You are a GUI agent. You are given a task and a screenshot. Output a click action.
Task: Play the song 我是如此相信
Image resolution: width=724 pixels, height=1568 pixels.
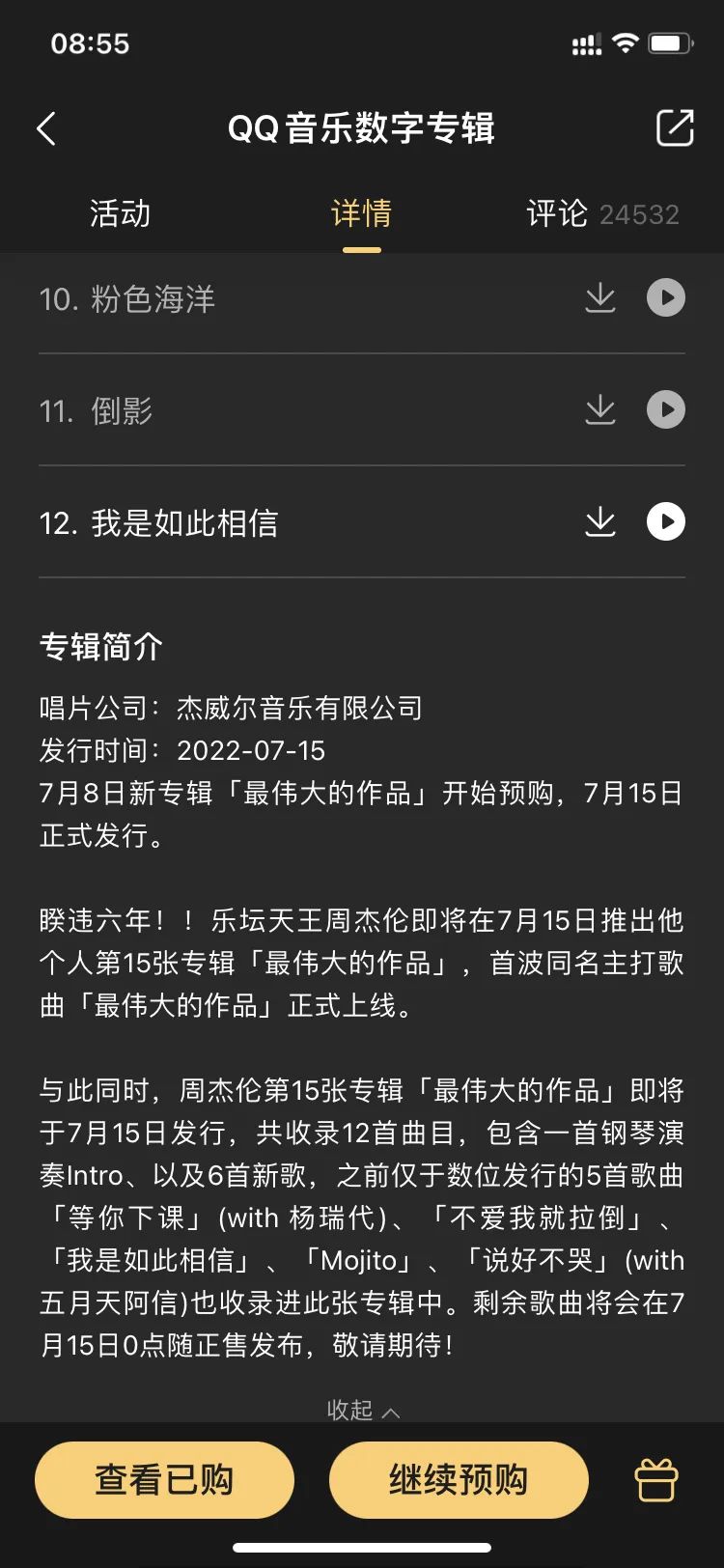click(x=664, y=522)
